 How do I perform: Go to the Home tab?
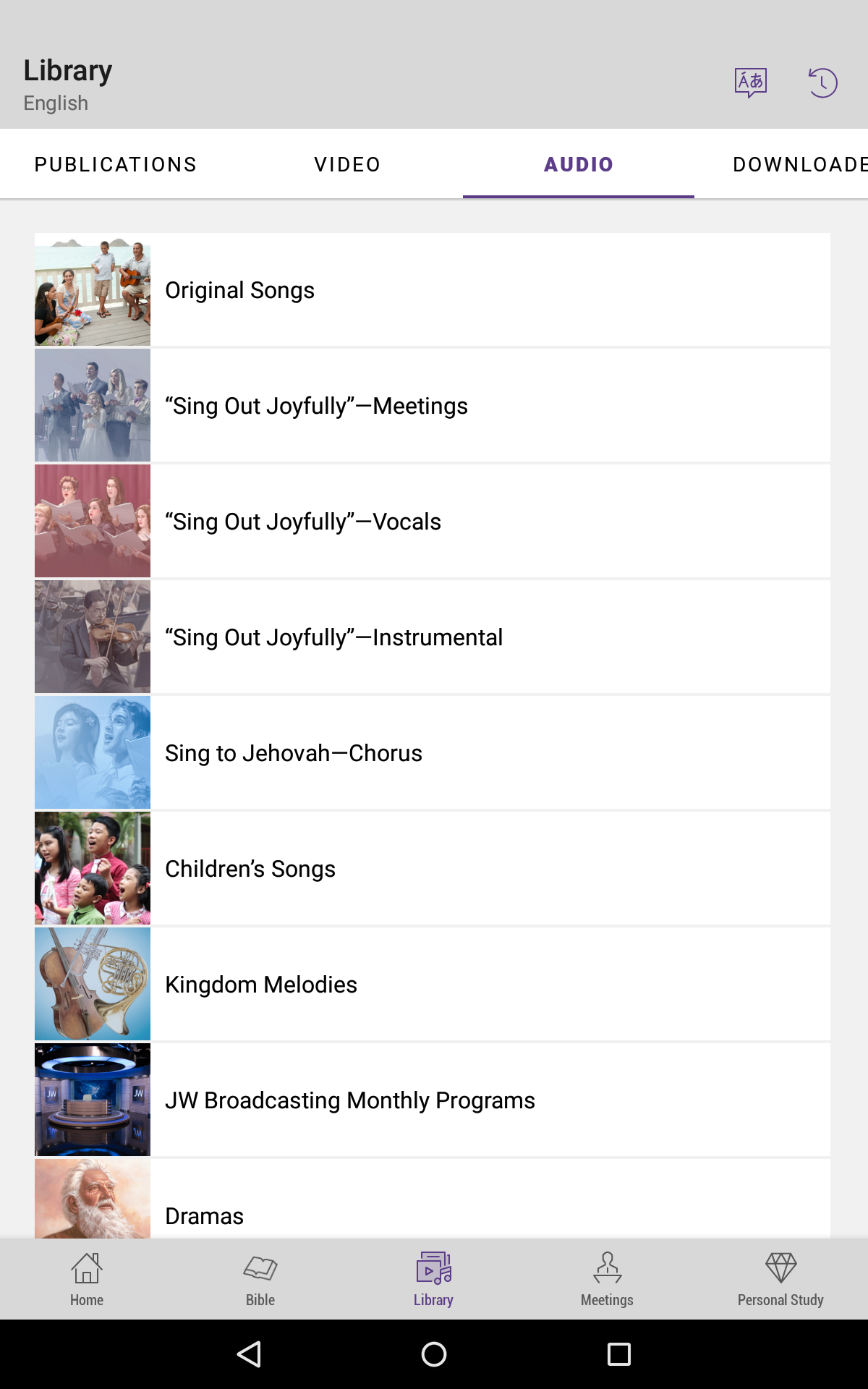(87, 1279)
